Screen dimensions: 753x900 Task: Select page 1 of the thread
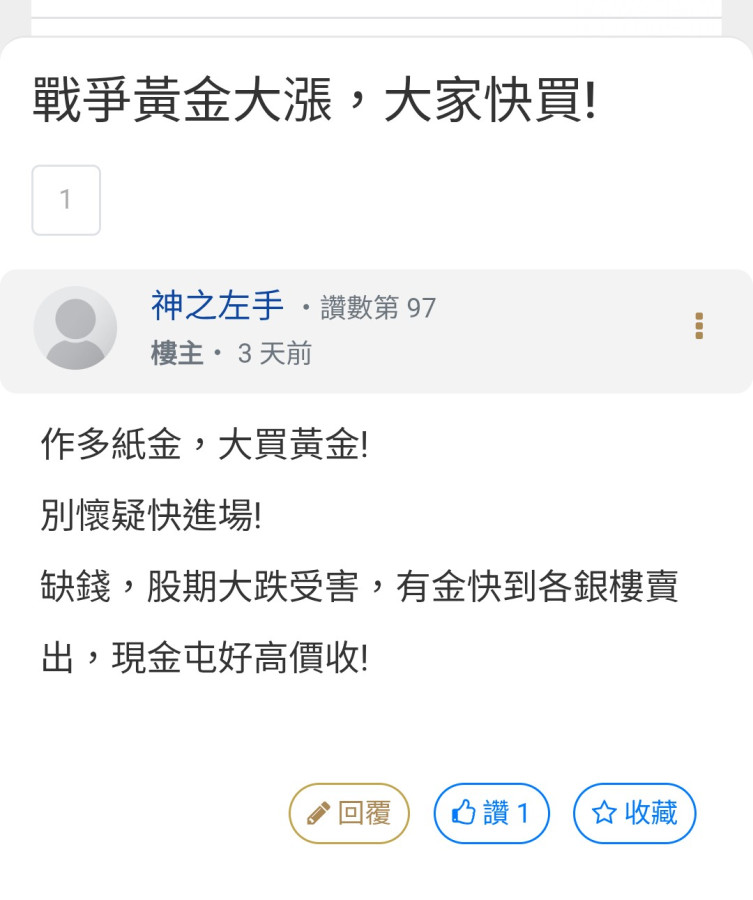(66, 200)
